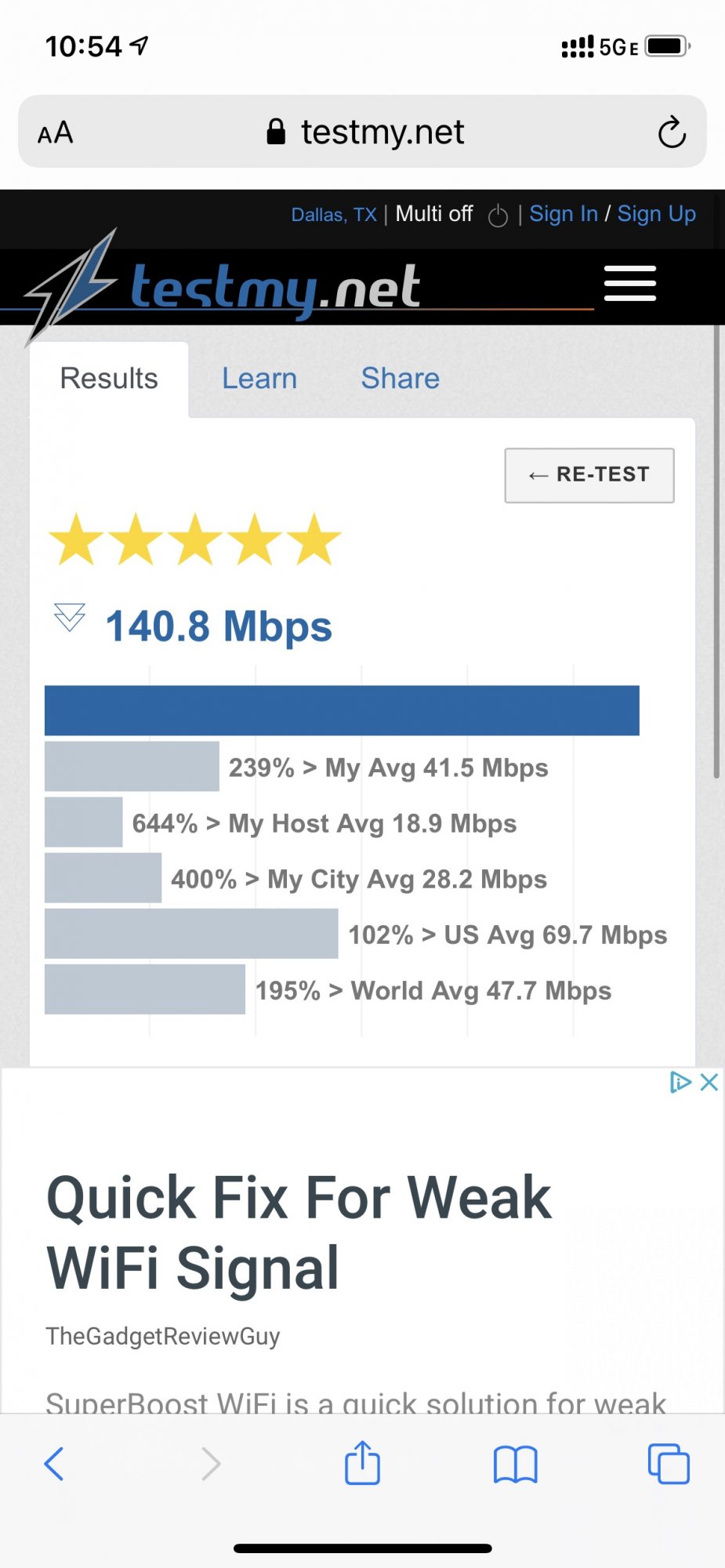This screenshot has height=1568, width=725.
Task: Go back in Safari
Action: click(x=54, y=1464)
